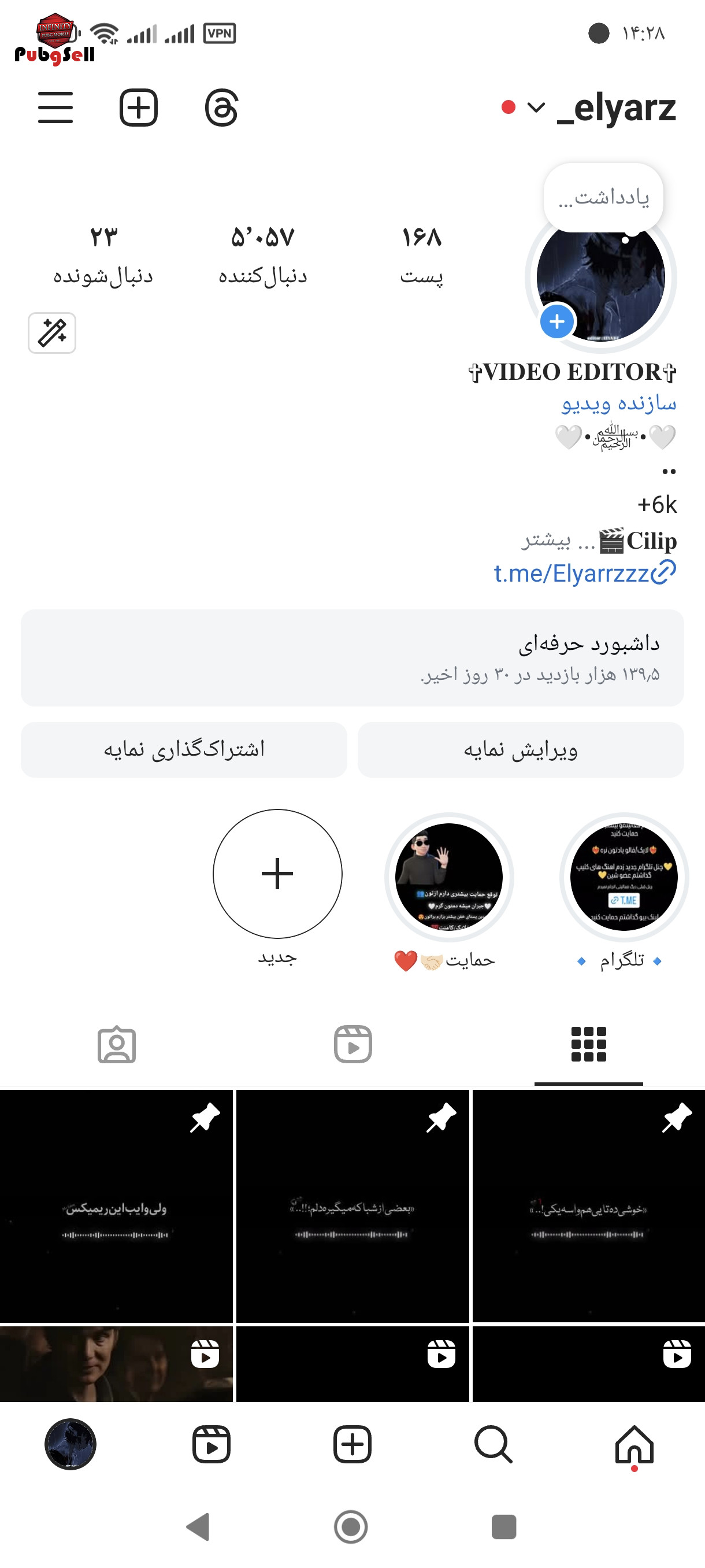Switch to the tagged photos tab

(x=117, y=1045)
